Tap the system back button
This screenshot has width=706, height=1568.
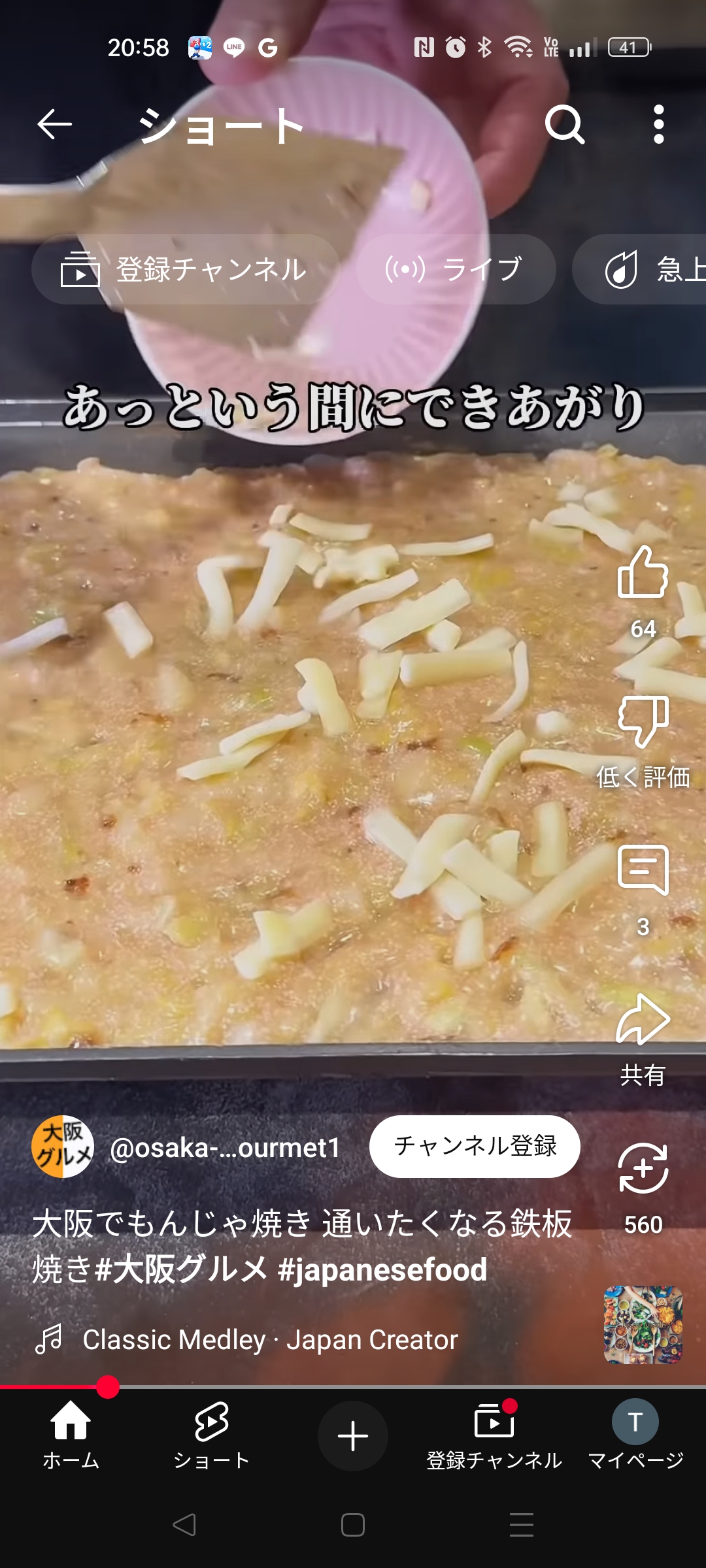[184, 1525]
